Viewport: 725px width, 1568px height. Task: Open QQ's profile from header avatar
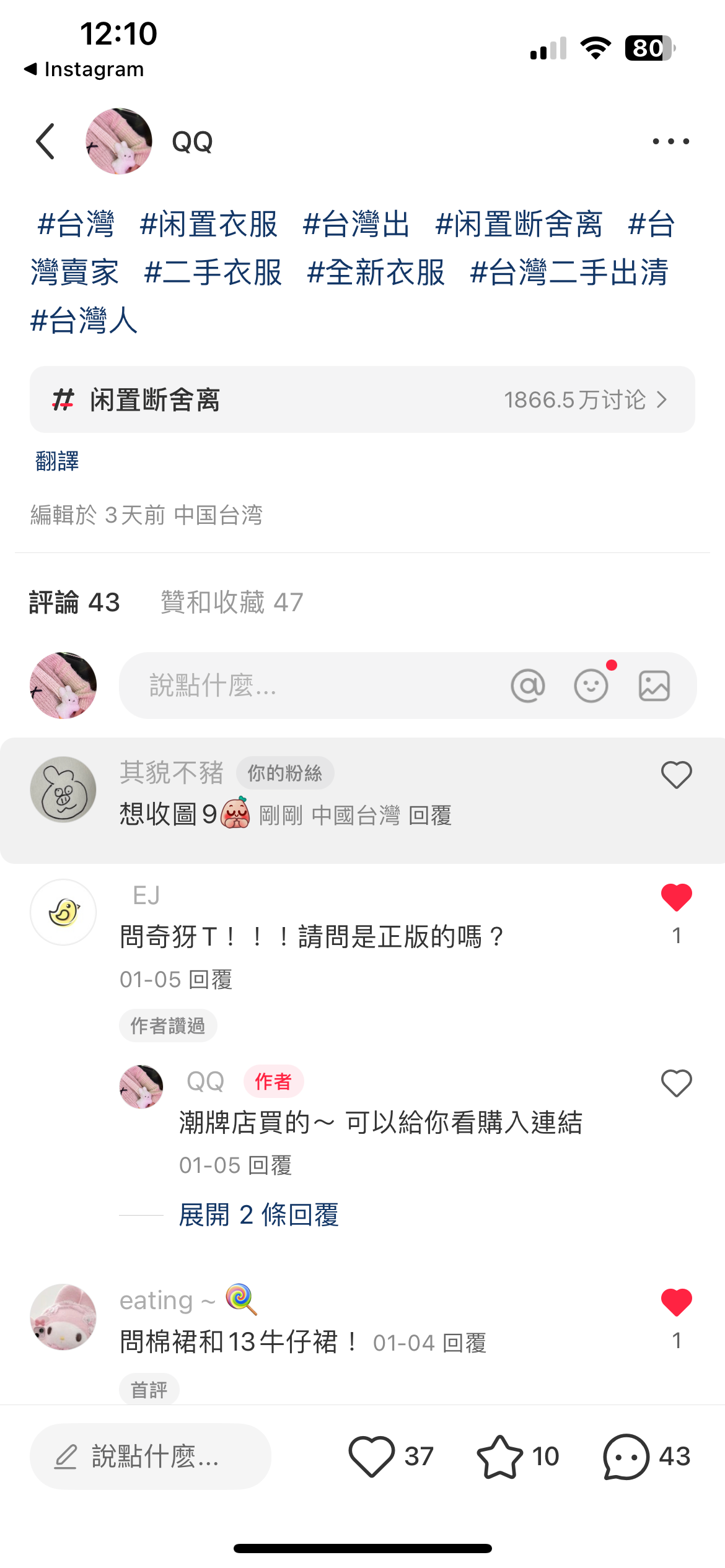pos(118,141)
